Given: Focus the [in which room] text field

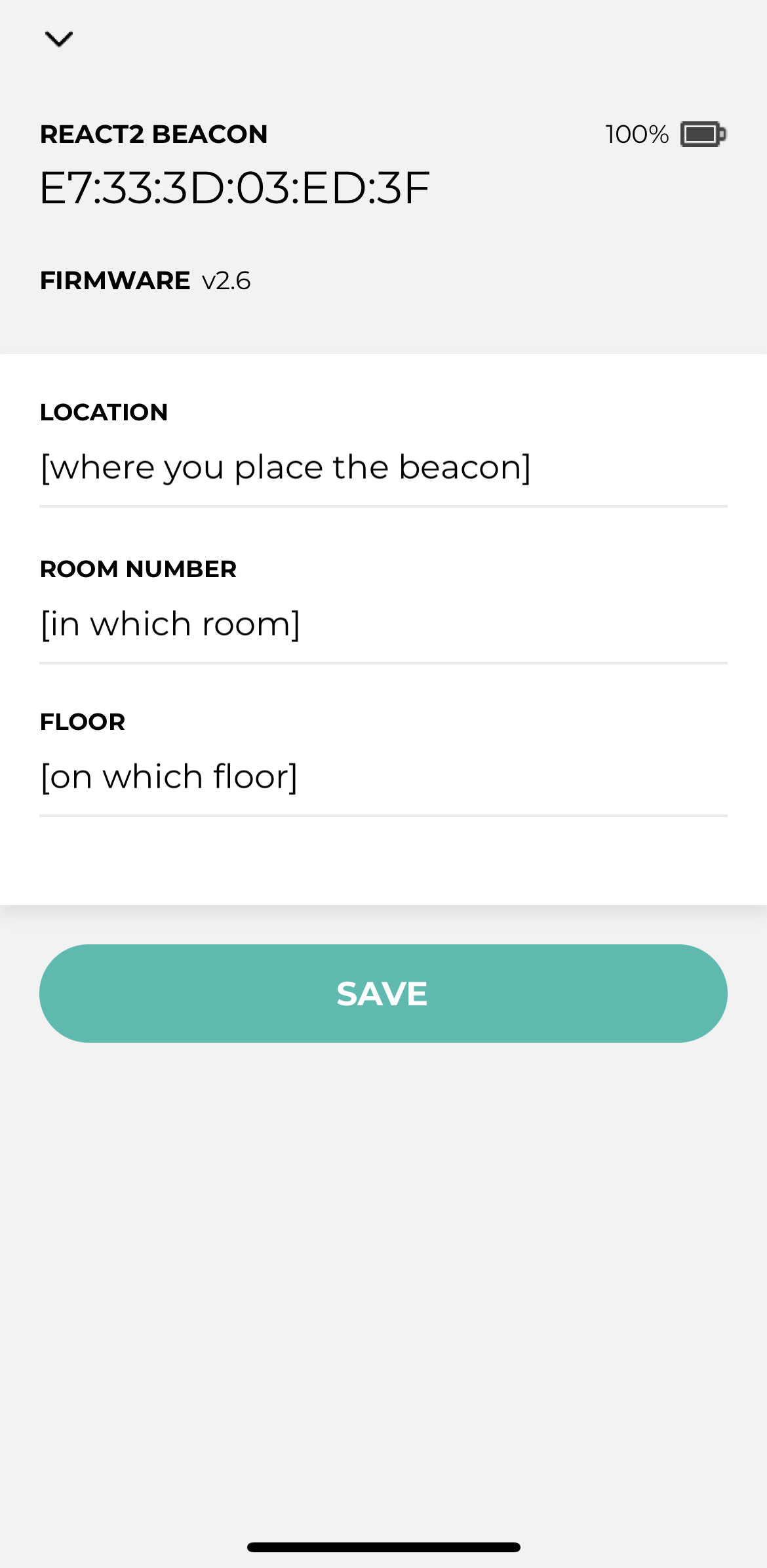Looking at the screenshot, I should 172,623.
